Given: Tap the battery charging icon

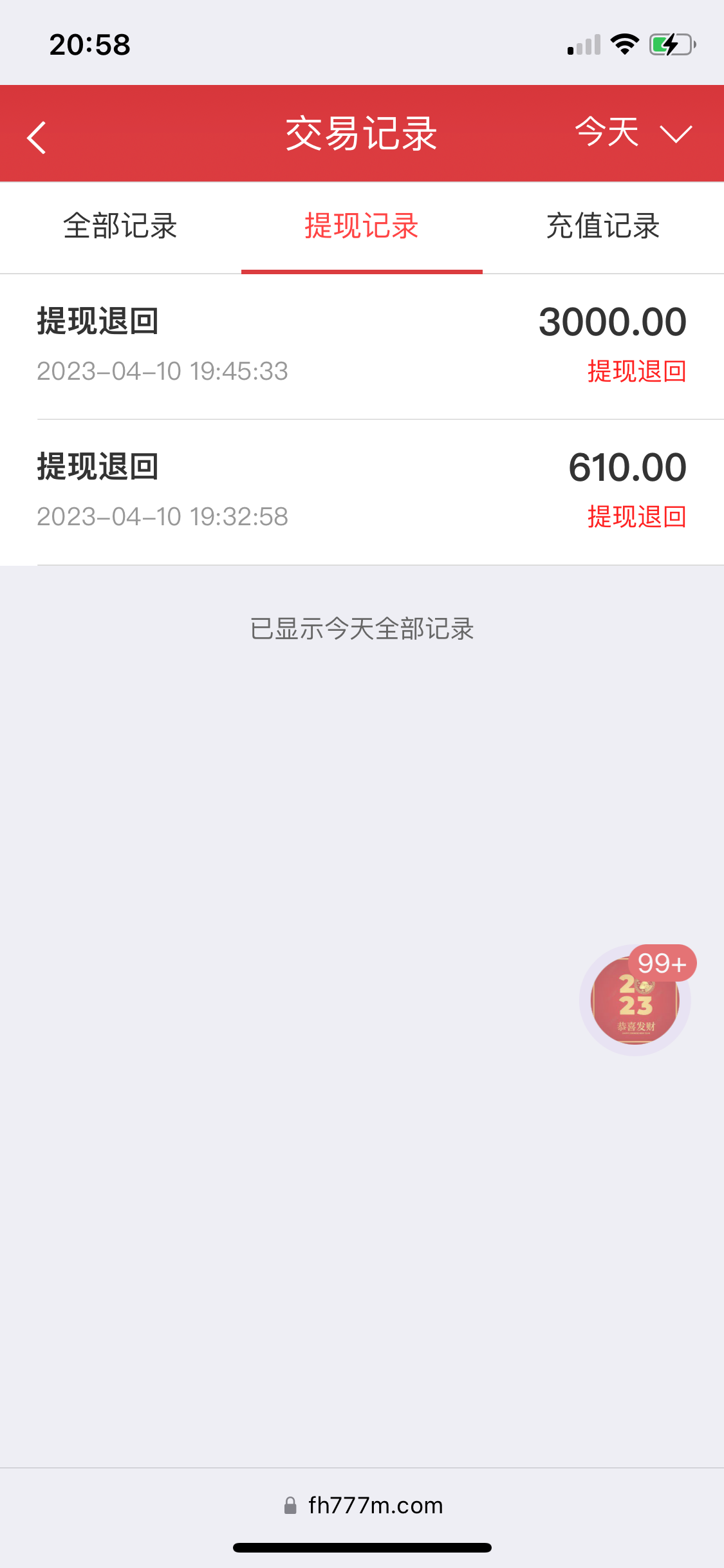Looking at the screenshot, I should (669, 44).
